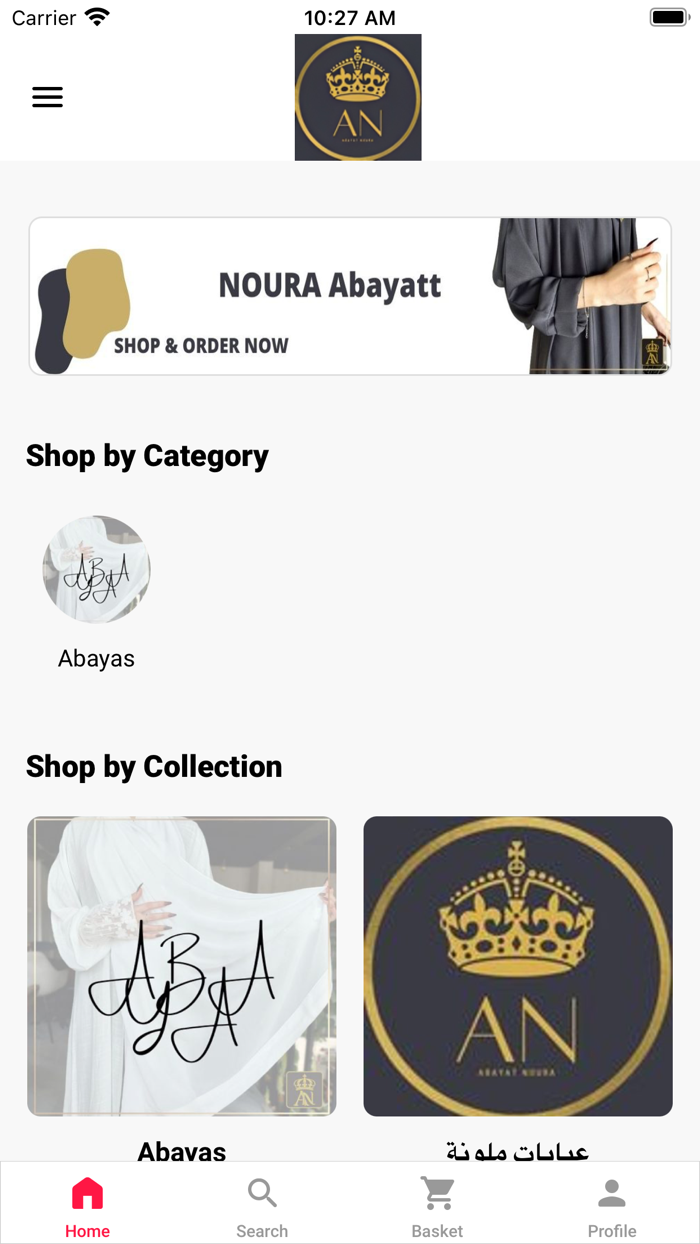Go to the Home tab
700x1244 pixels.
[x=87, y=1205]
